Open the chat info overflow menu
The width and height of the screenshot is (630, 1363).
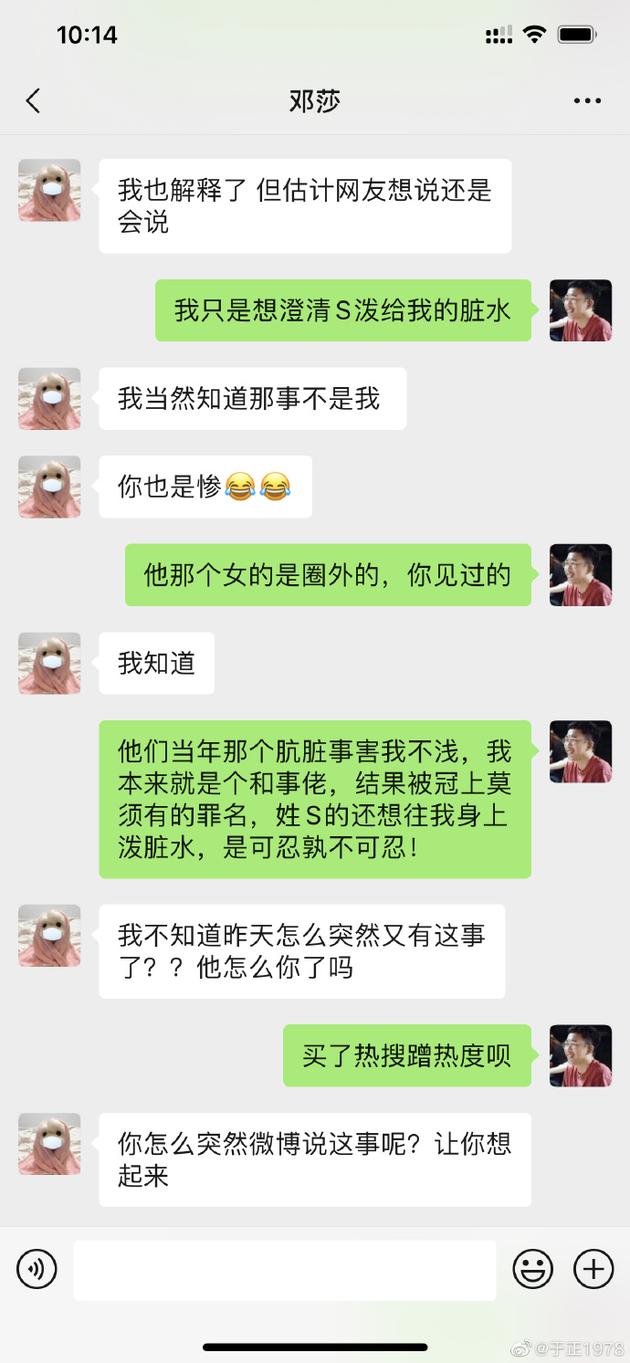(x=587, y=101)
